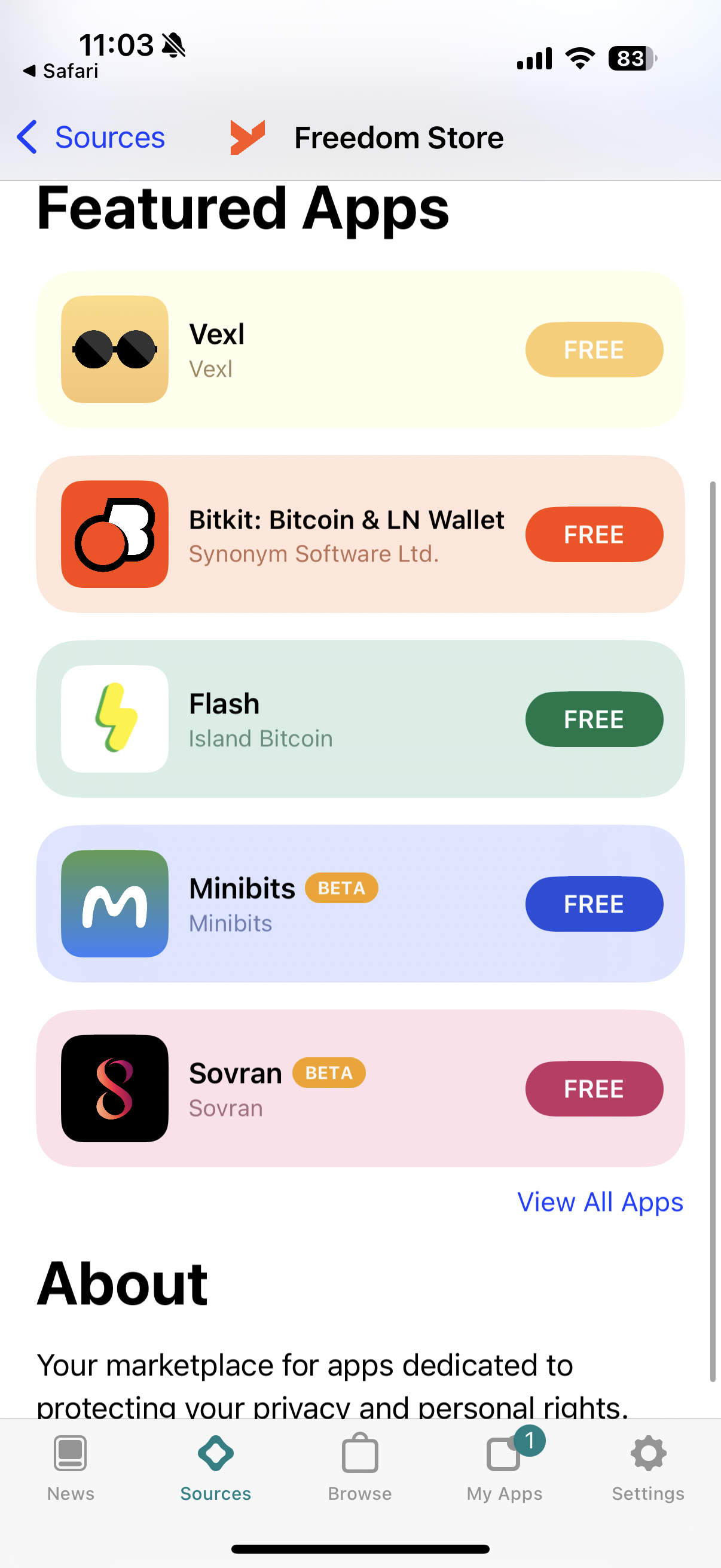This screenshot has width=721, height=1568.
Task: Go back to Sources list
Action: click(91, 138)
